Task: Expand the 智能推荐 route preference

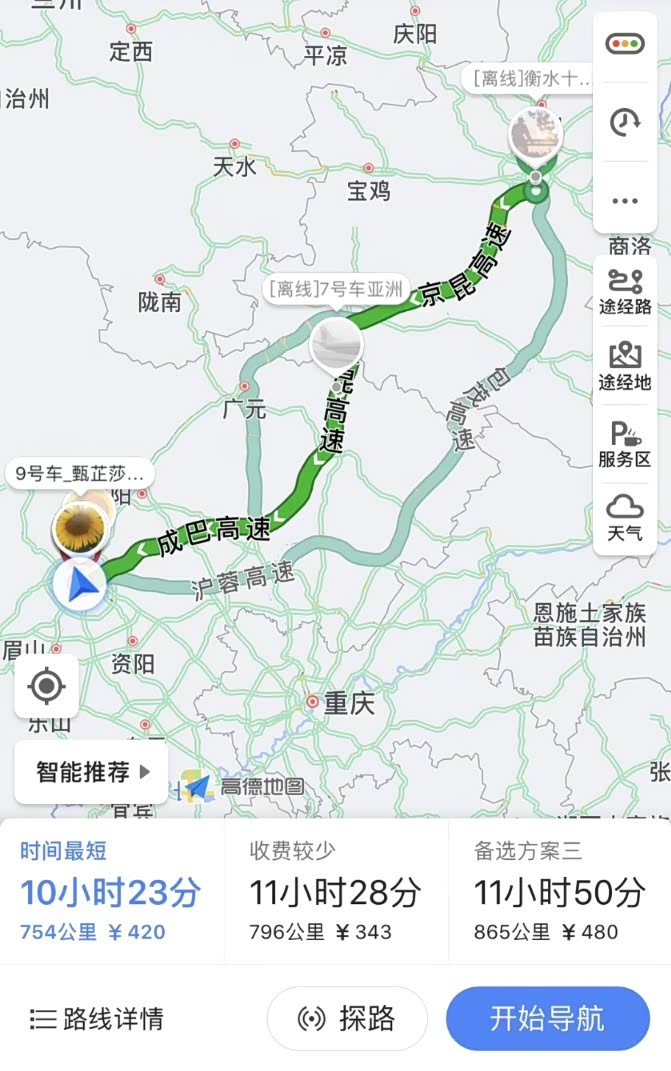Action: [92, 772]
